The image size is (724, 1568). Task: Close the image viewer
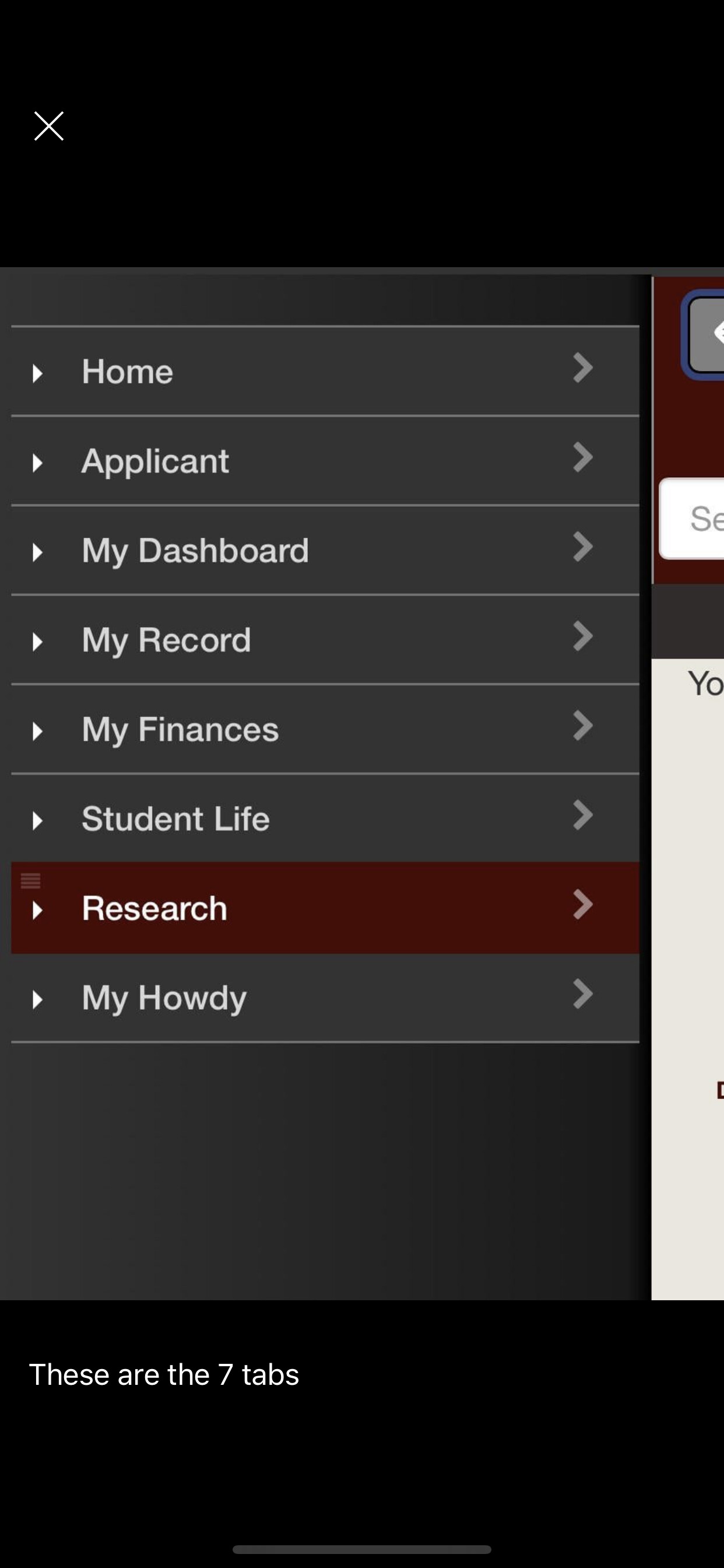(48, 126)
